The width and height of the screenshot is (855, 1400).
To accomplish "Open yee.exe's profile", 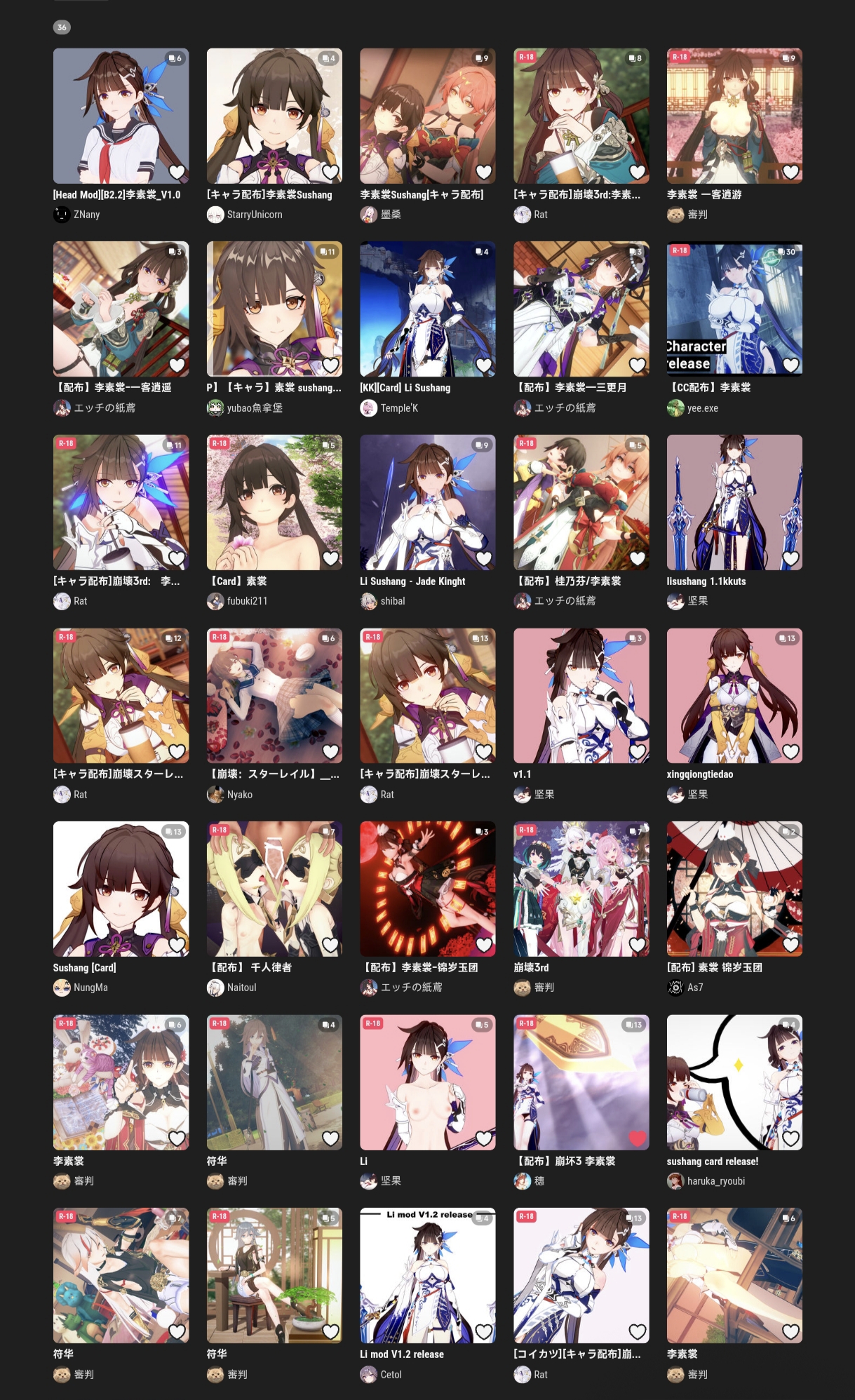I will 702,408.
